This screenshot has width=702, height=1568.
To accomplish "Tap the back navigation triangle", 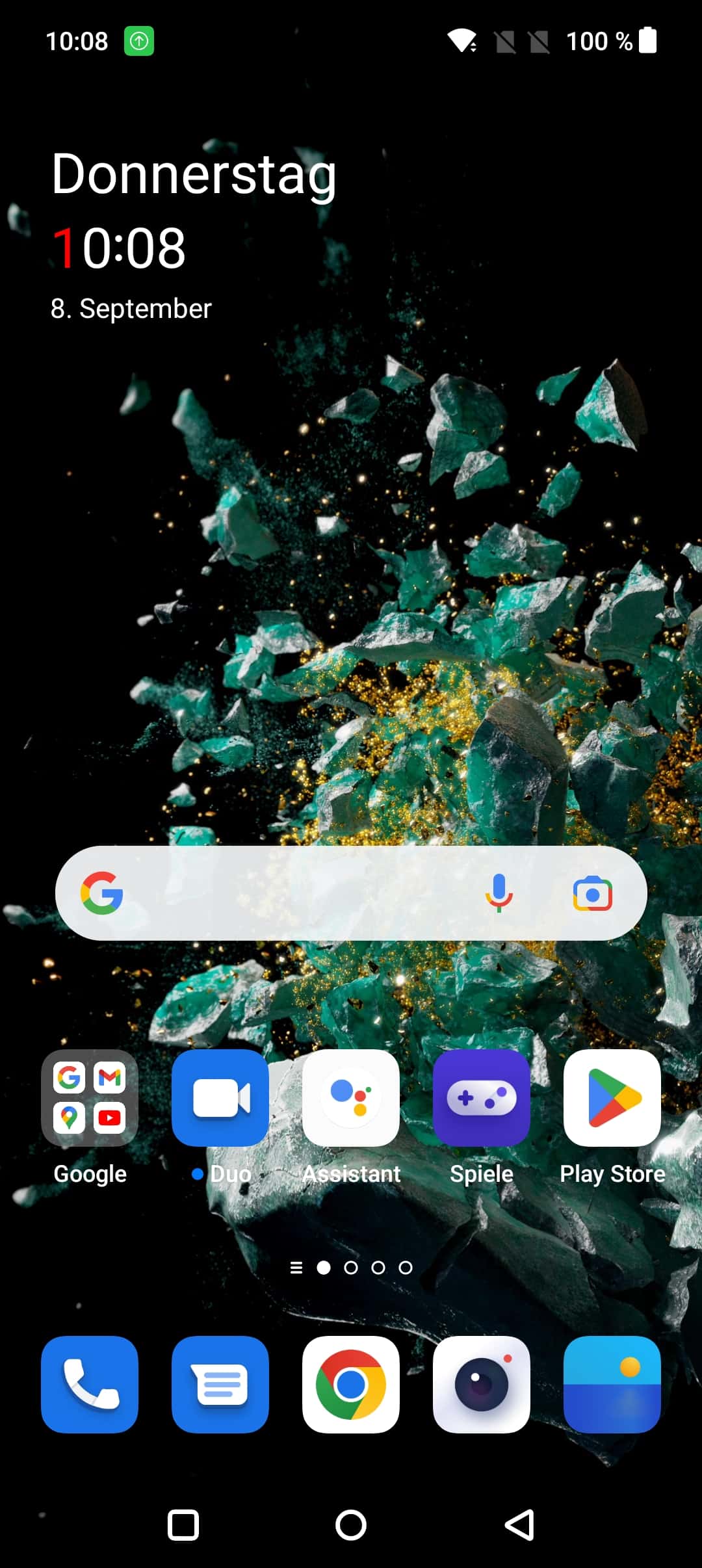I will pyautogui.click(x=520, y=1524).
